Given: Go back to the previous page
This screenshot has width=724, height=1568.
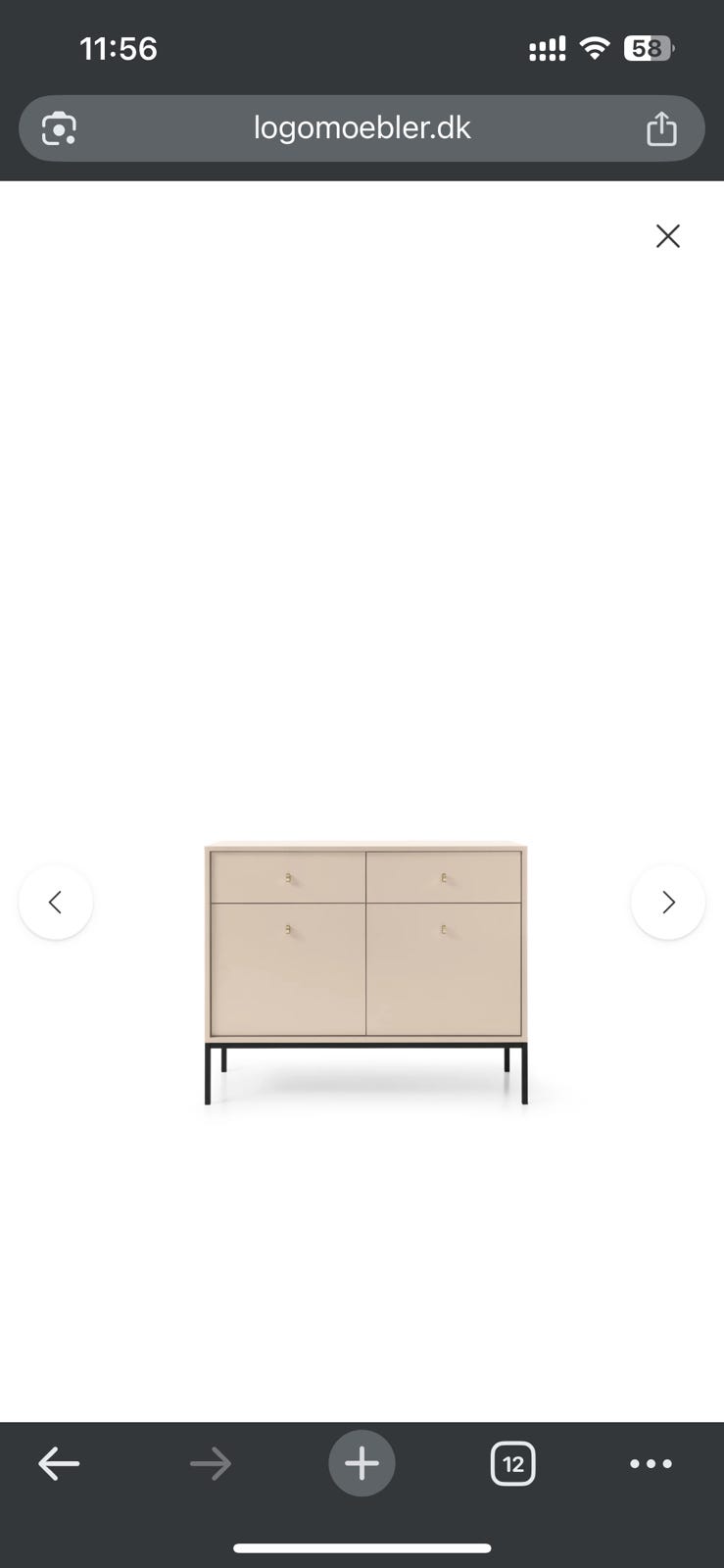Looking at the screenshot, I should [x=59, y=1464].
